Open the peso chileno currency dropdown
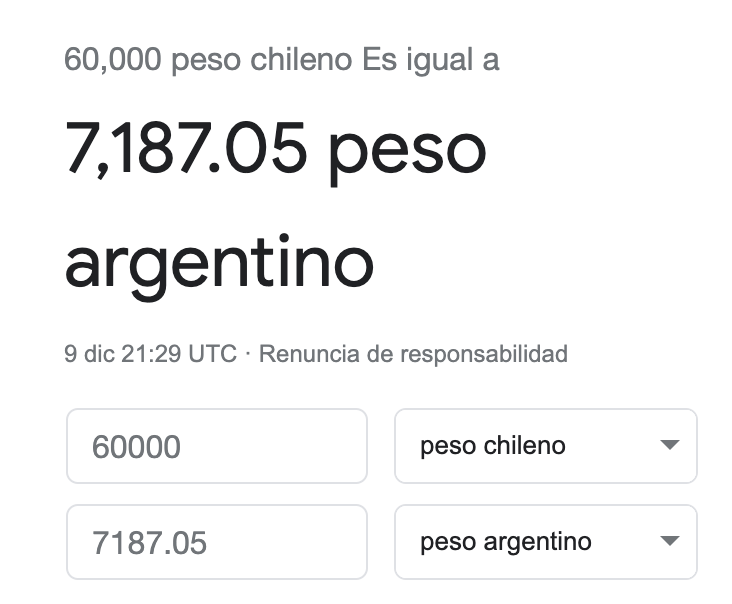 tap(545, 446)
